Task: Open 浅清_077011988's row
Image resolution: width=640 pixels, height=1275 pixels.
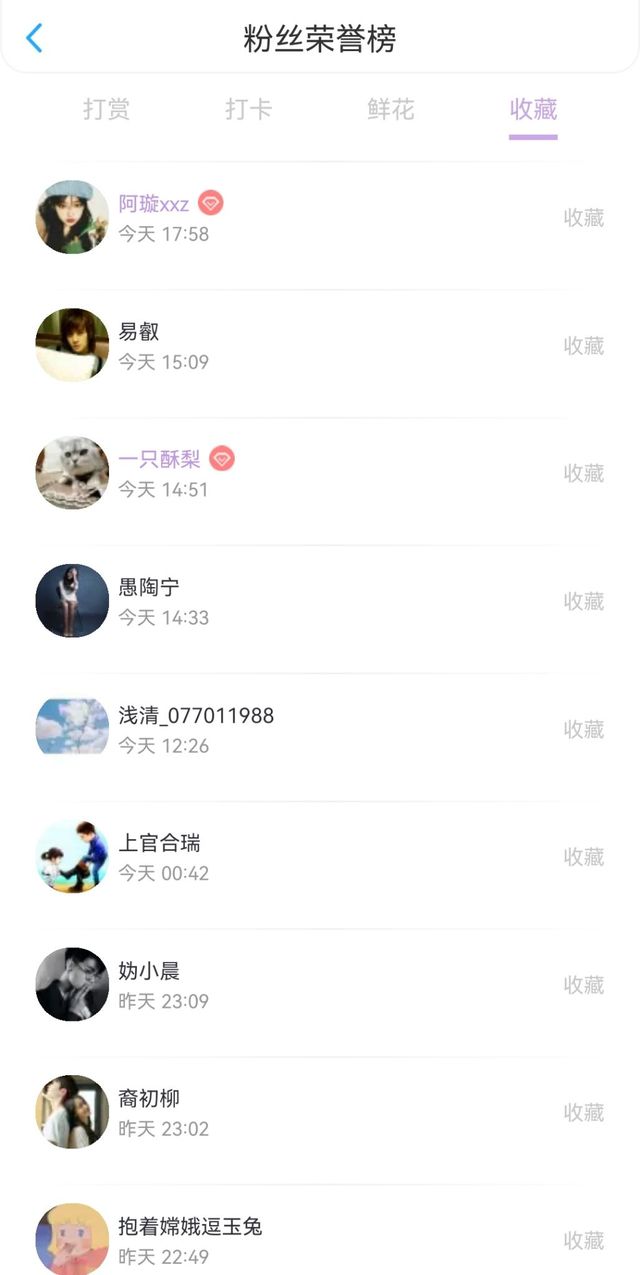Action: point(320,729)
